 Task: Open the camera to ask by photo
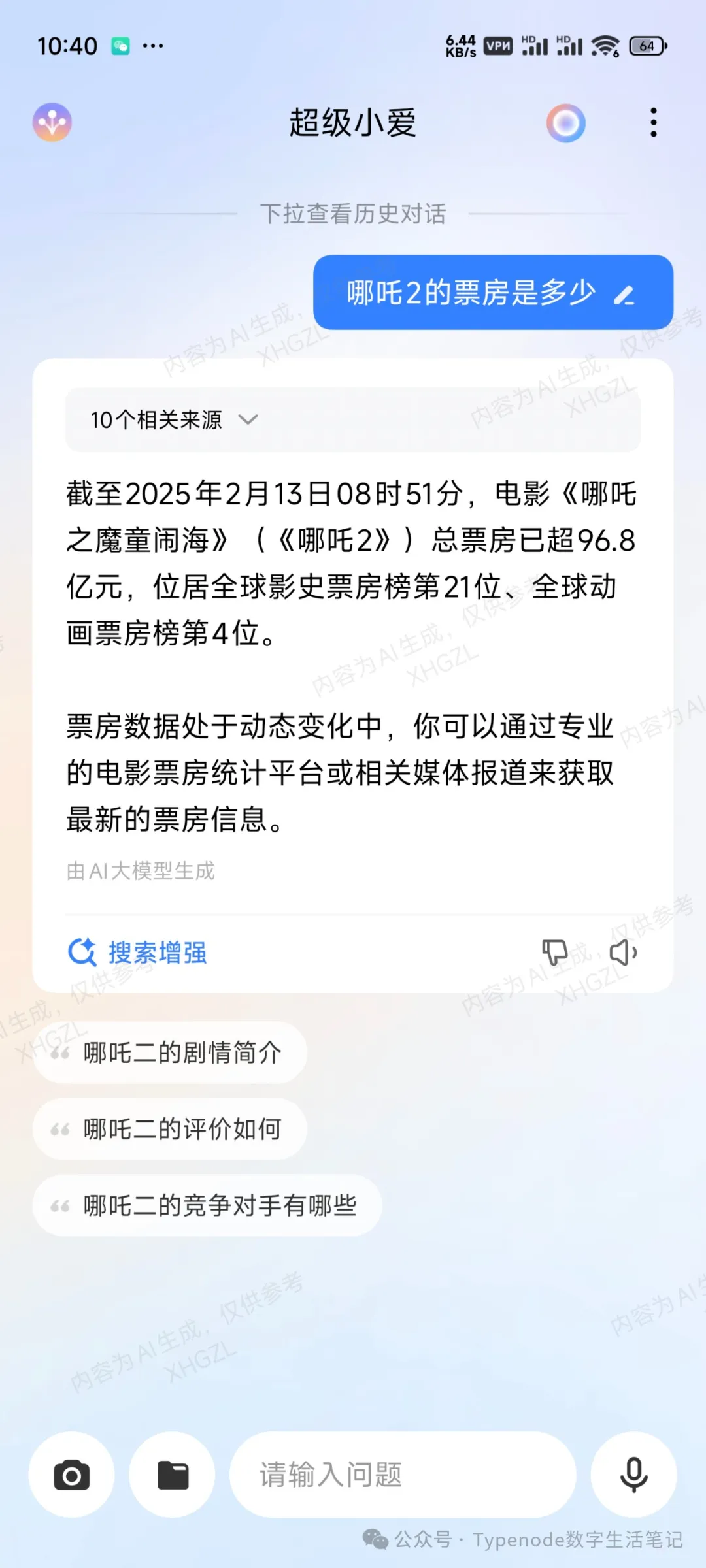tap(72, 1475)
